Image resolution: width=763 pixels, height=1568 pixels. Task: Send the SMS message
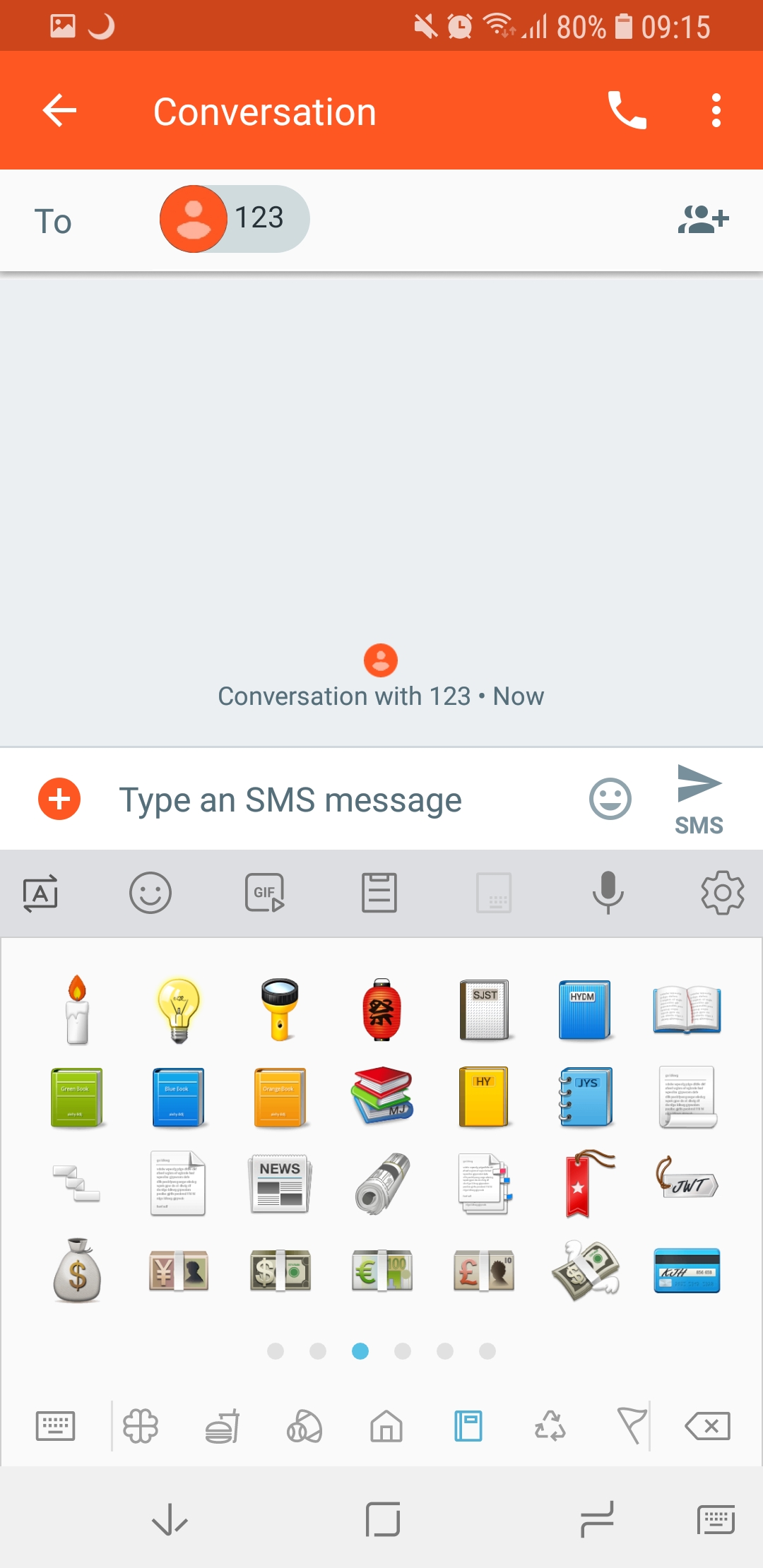tap(699, 800)
